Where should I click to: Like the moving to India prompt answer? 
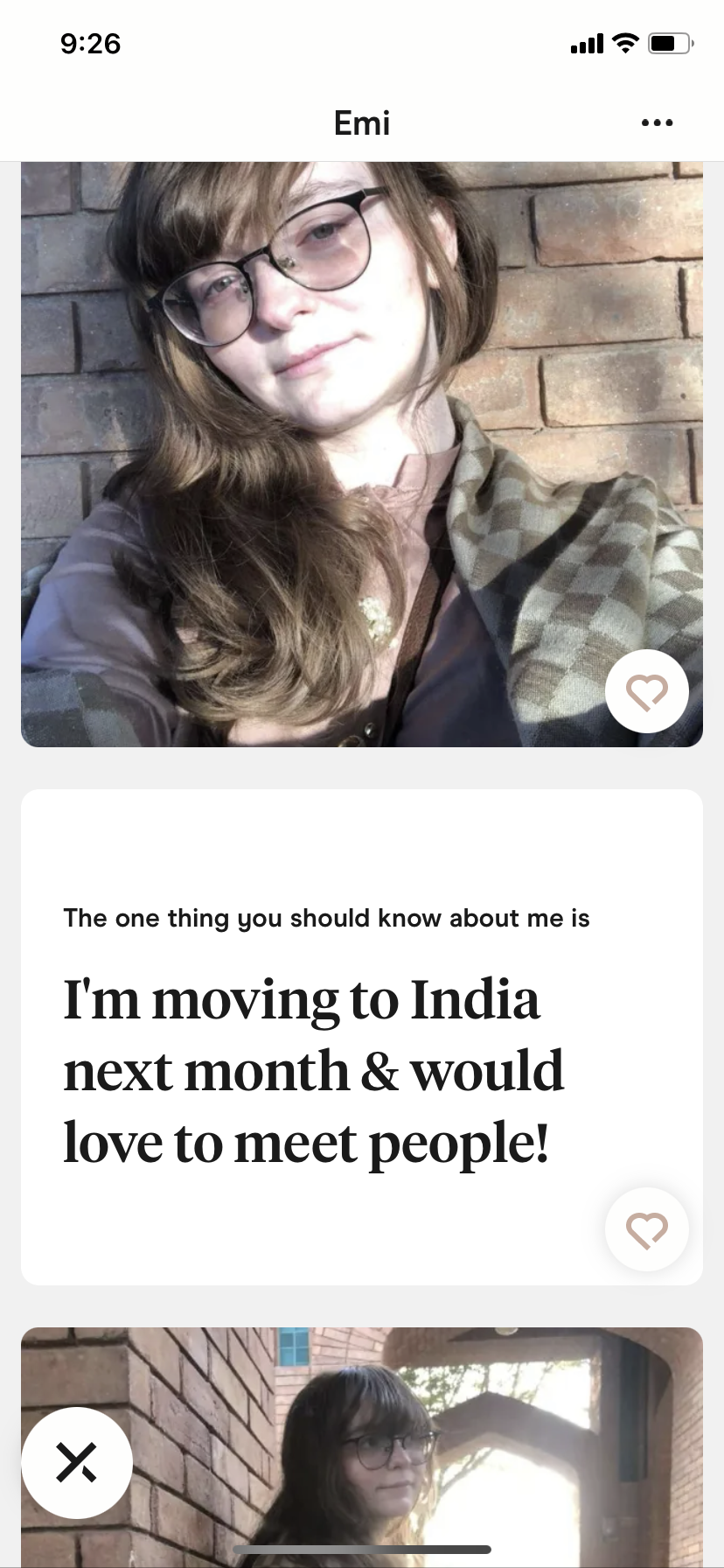tap(647, 1229)
